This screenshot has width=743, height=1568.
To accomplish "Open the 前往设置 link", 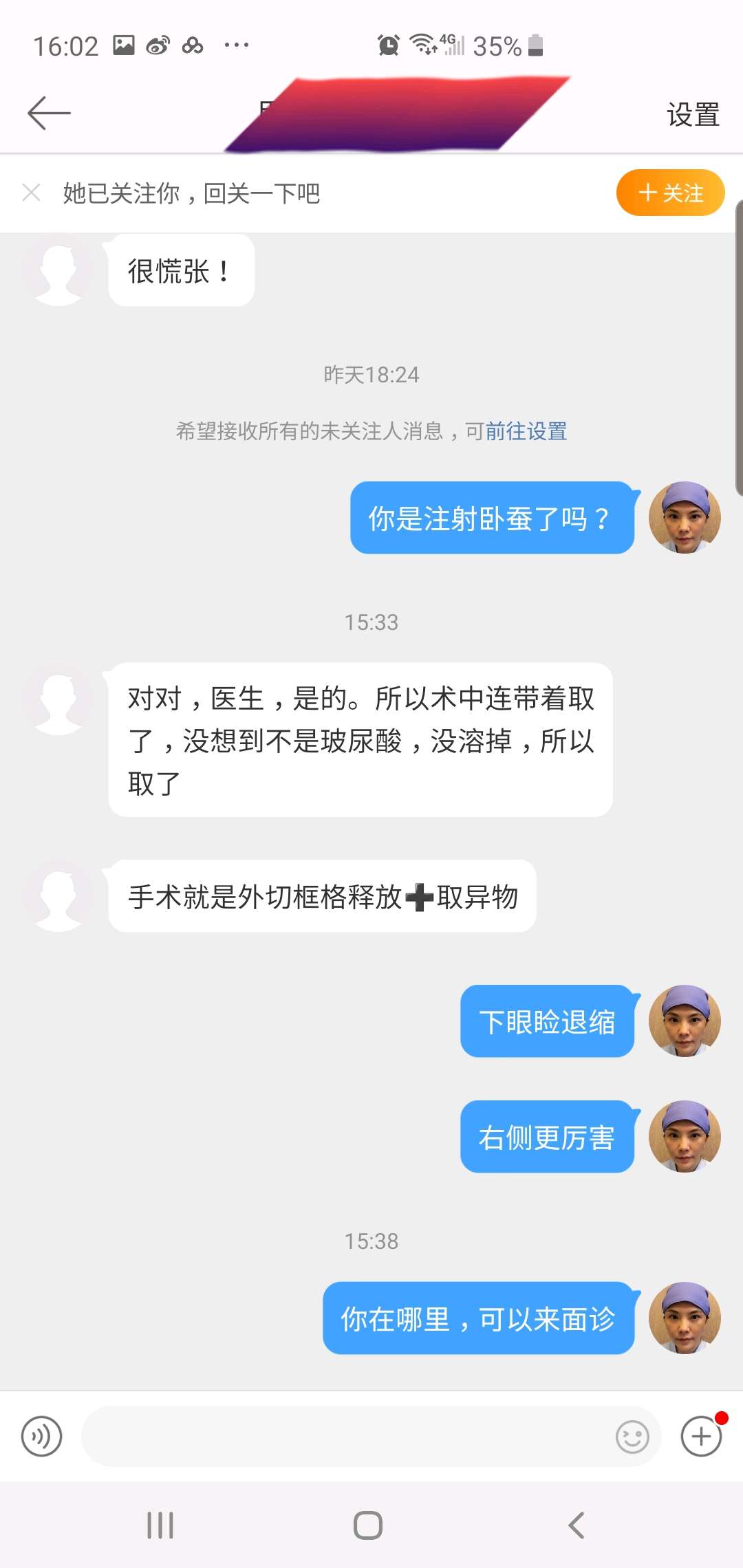I will click(526, 431).
